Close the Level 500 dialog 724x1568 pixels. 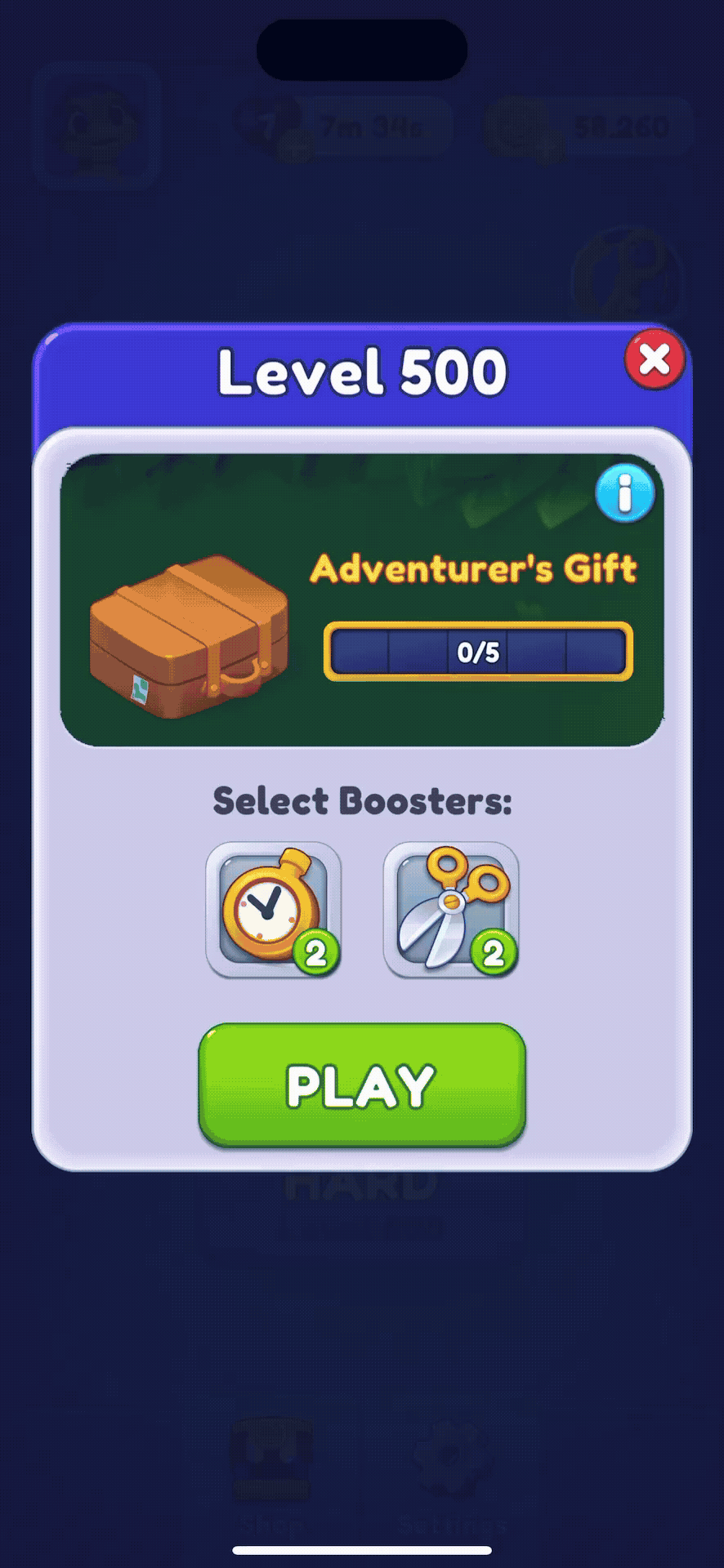[x=655, y=359]
